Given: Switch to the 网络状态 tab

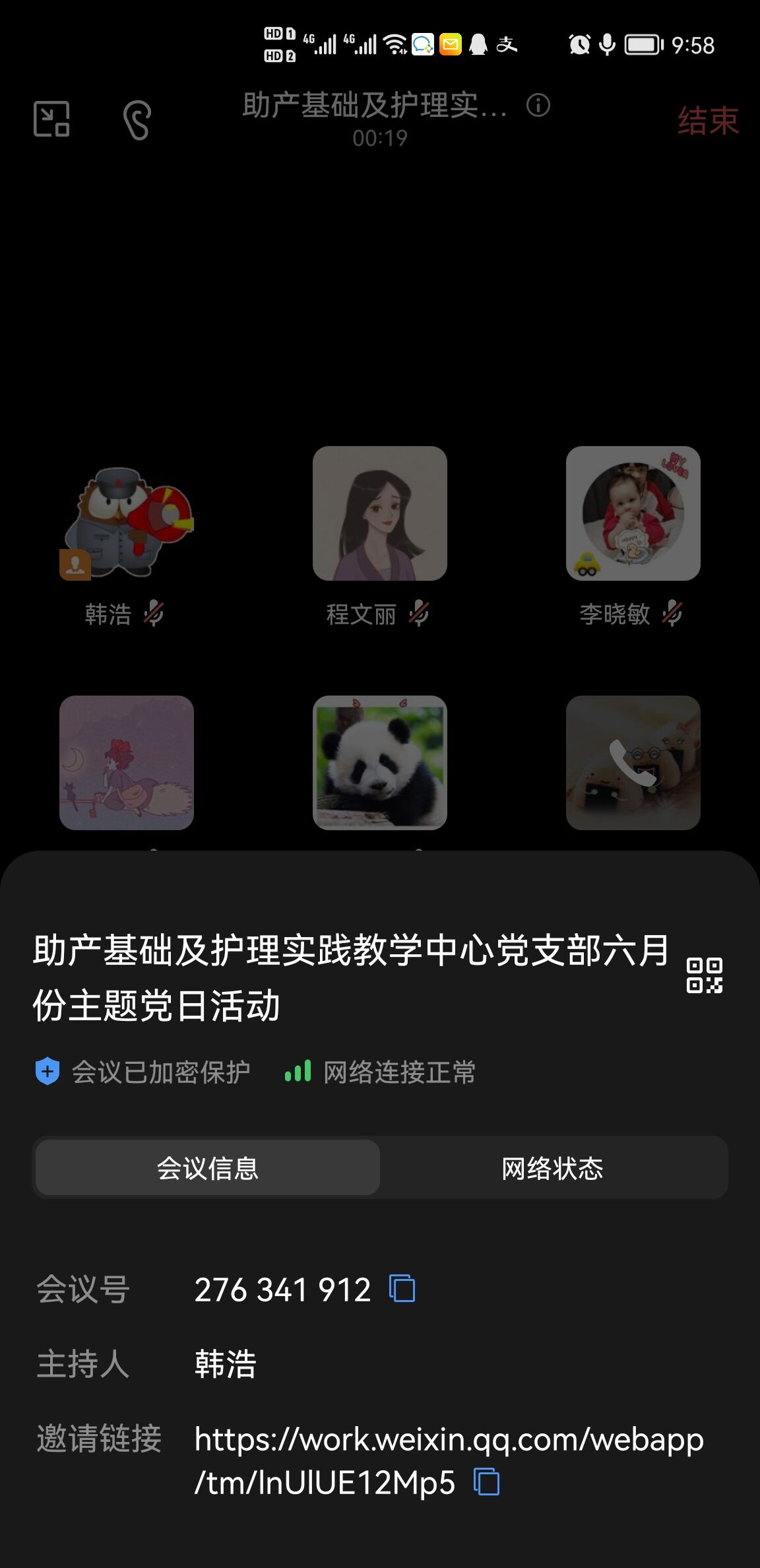Looking at the screenshot, I should pyautogui.click(x=552, y=1168).
